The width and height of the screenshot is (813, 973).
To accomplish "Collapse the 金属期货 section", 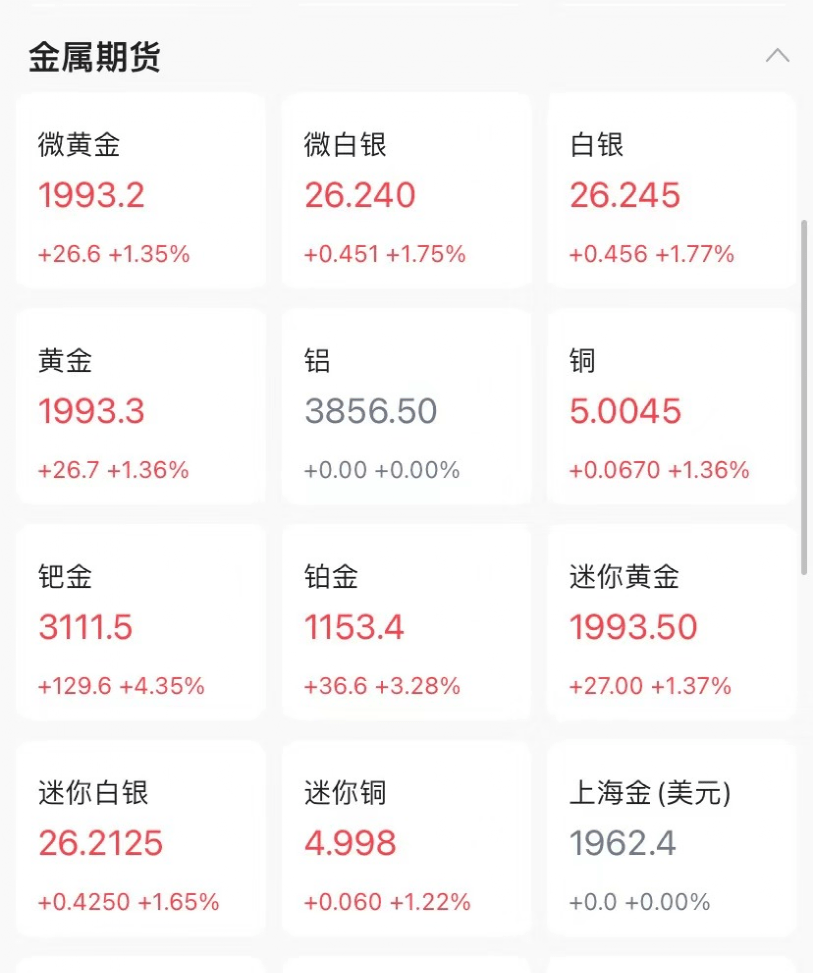I will (x=777, y=56).
